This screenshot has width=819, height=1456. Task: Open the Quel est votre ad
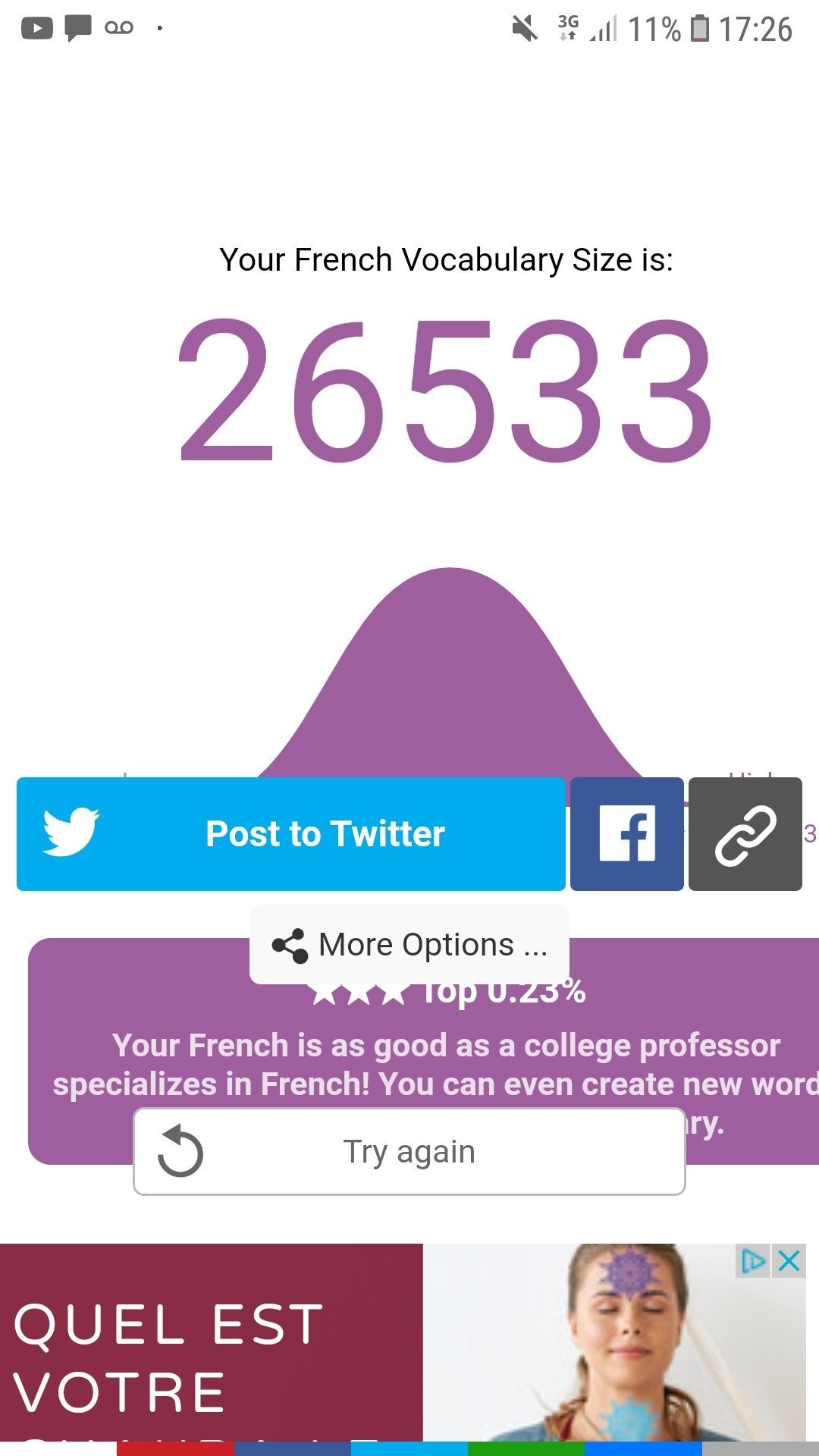coord(403,1342)
